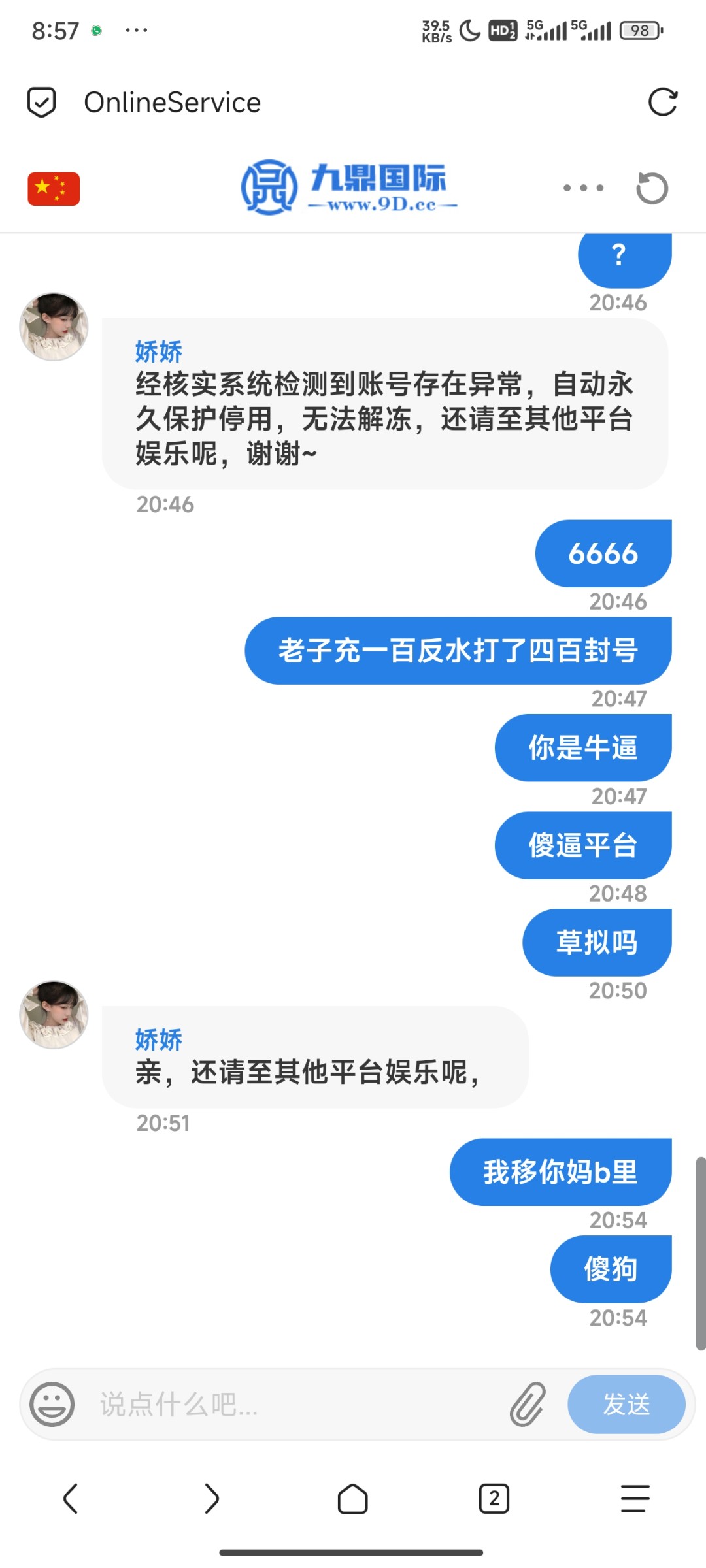
Task: Tap the 8:57 clock in the status bar
Action: pyautogui.click(x=56, y=30)
